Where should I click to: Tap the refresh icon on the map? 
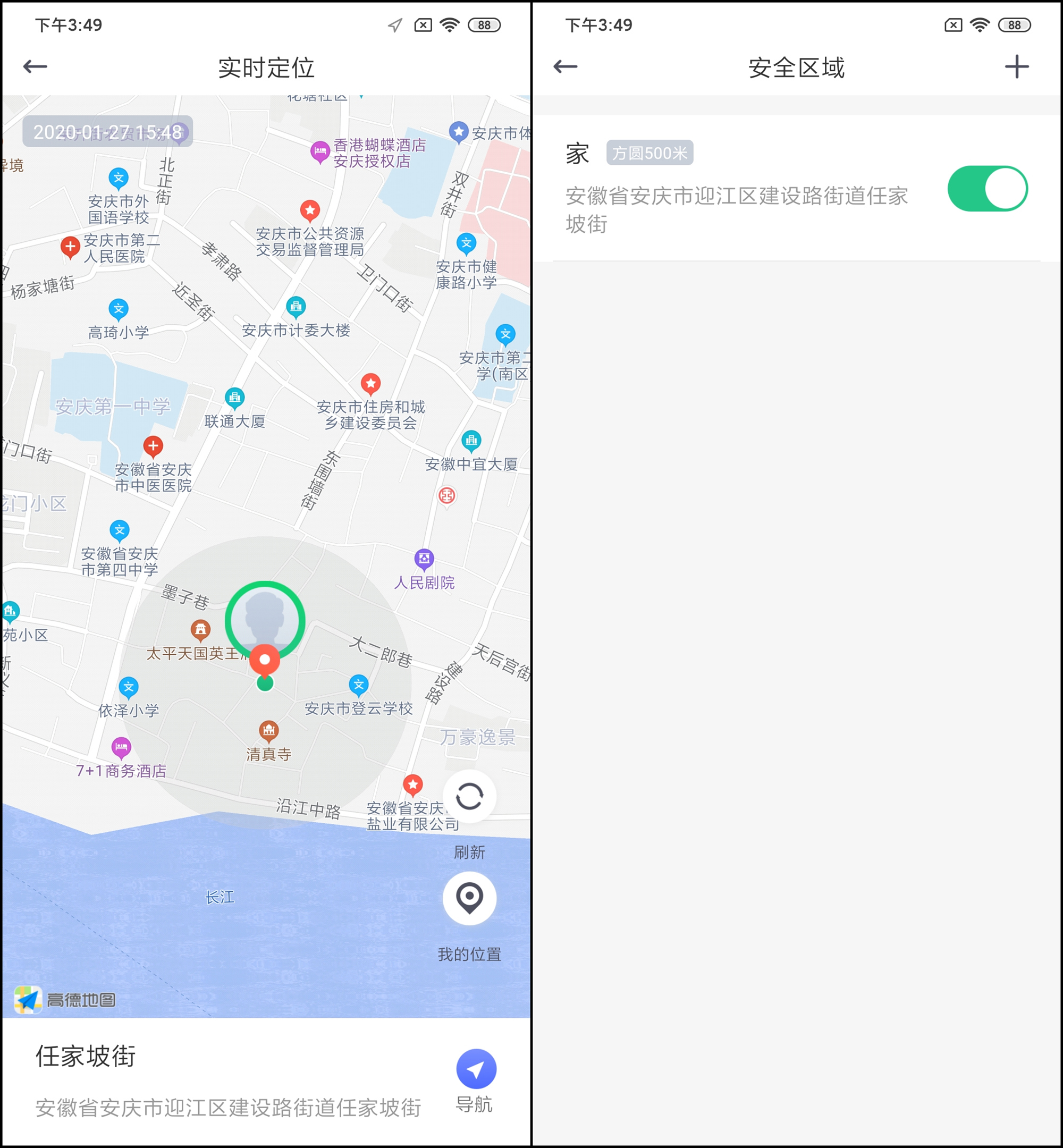click(470, 797)
